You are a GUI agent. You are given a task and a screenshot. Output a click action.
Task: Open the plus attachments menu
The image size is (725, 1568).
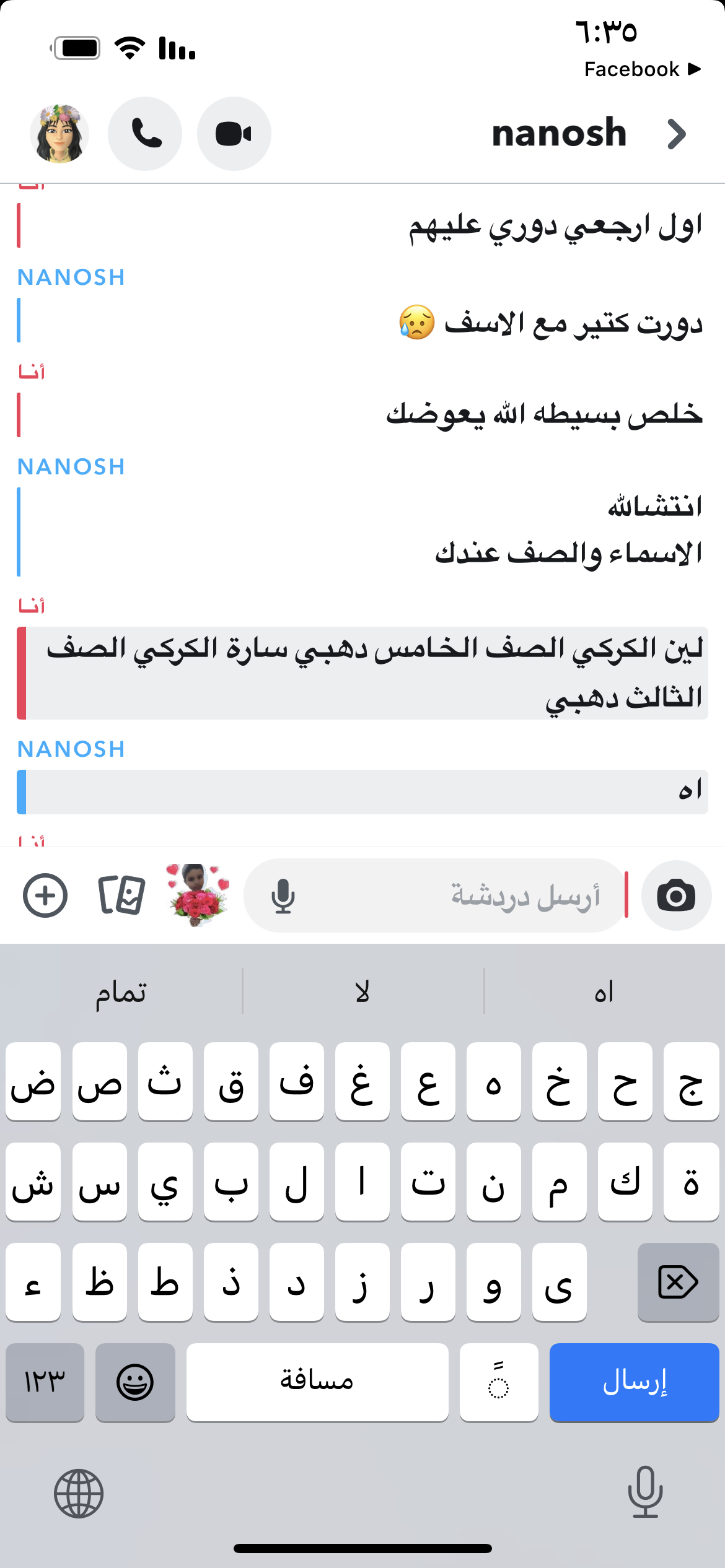[x=45, y=895]
